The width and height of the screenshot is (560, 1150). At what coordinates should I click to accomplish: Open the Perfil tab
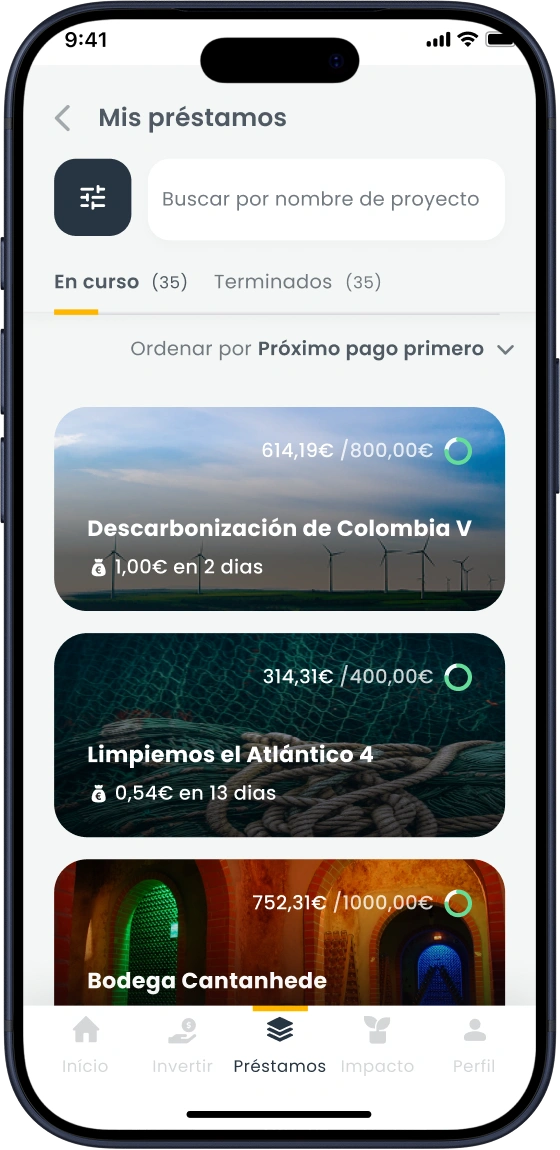(474, 1044)
